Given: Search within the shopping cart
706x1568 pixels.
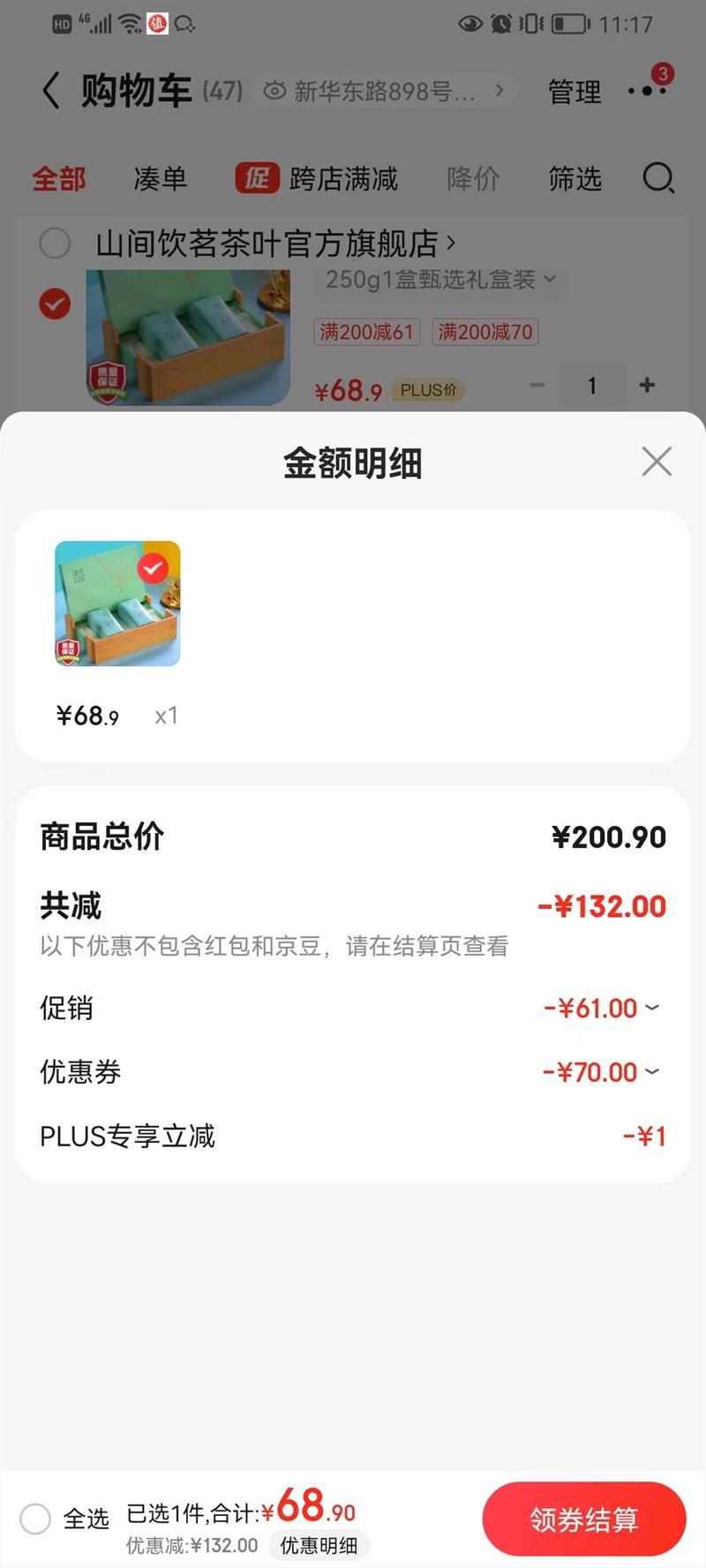Looking at the screenshot, I should tap(657, 179).
